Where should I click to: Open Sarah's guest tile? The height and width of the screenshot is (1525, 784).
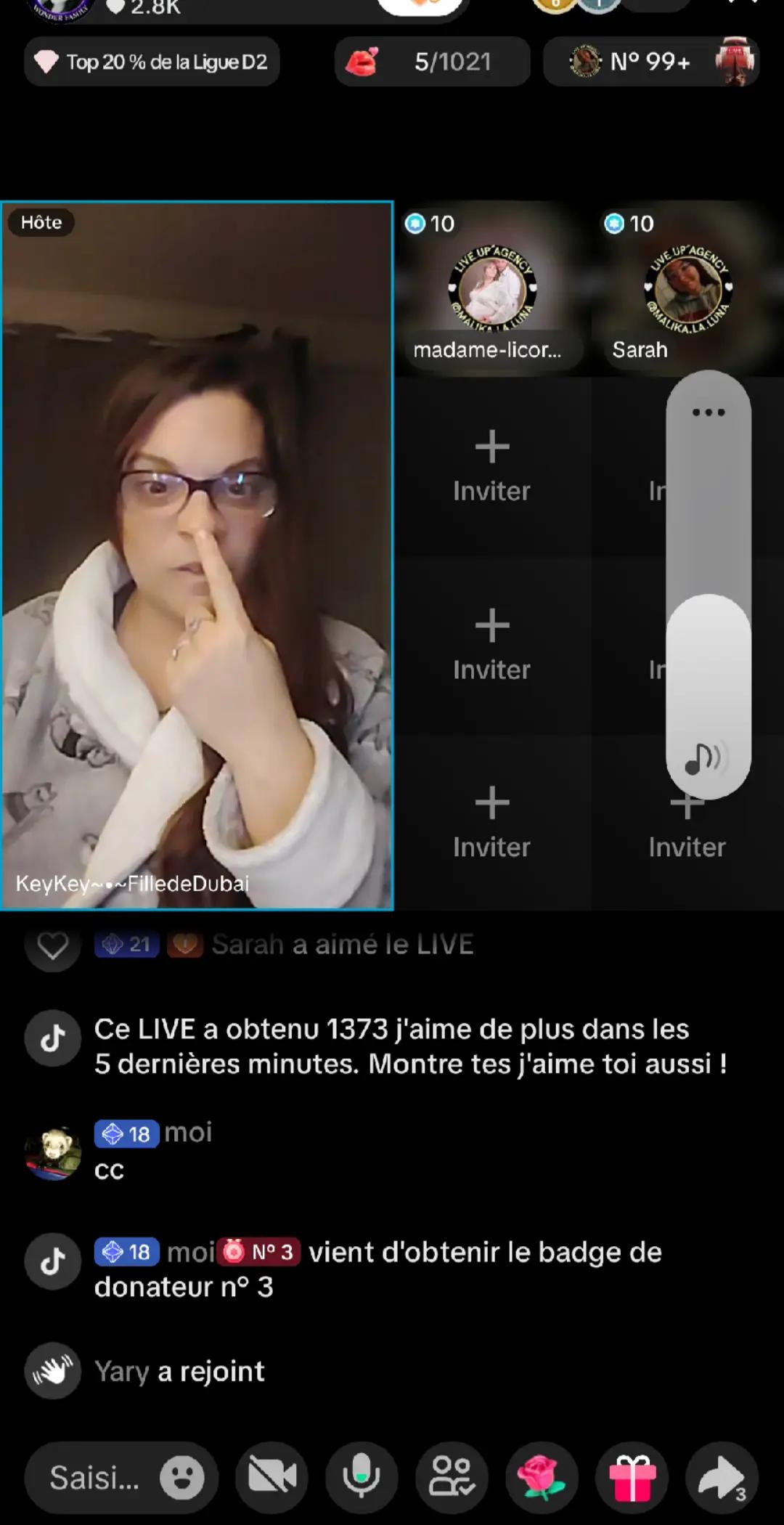[x=687, y=289]
